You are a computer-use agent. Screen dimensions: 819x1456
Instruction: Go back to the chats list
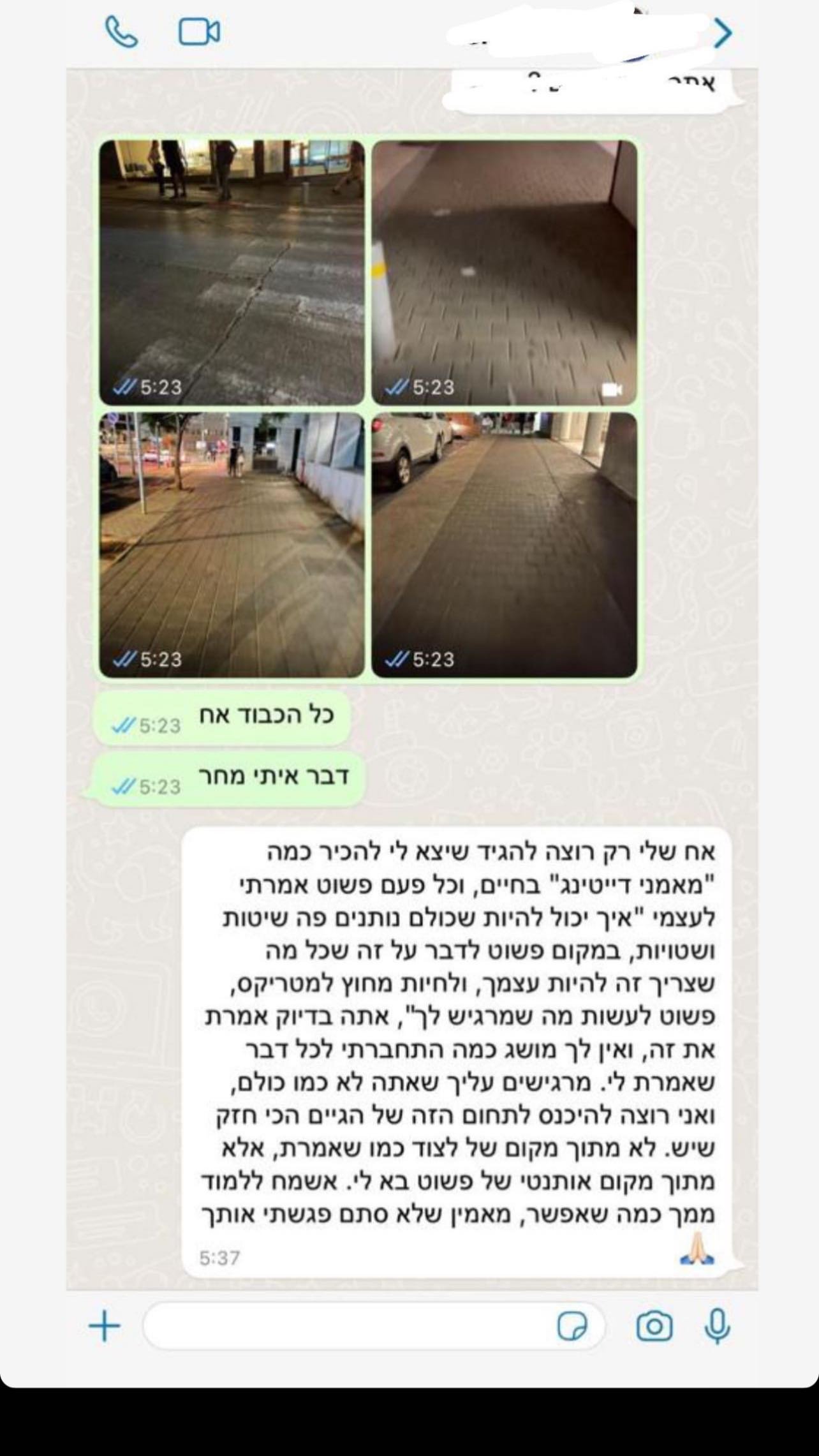(x=722, y=33)
